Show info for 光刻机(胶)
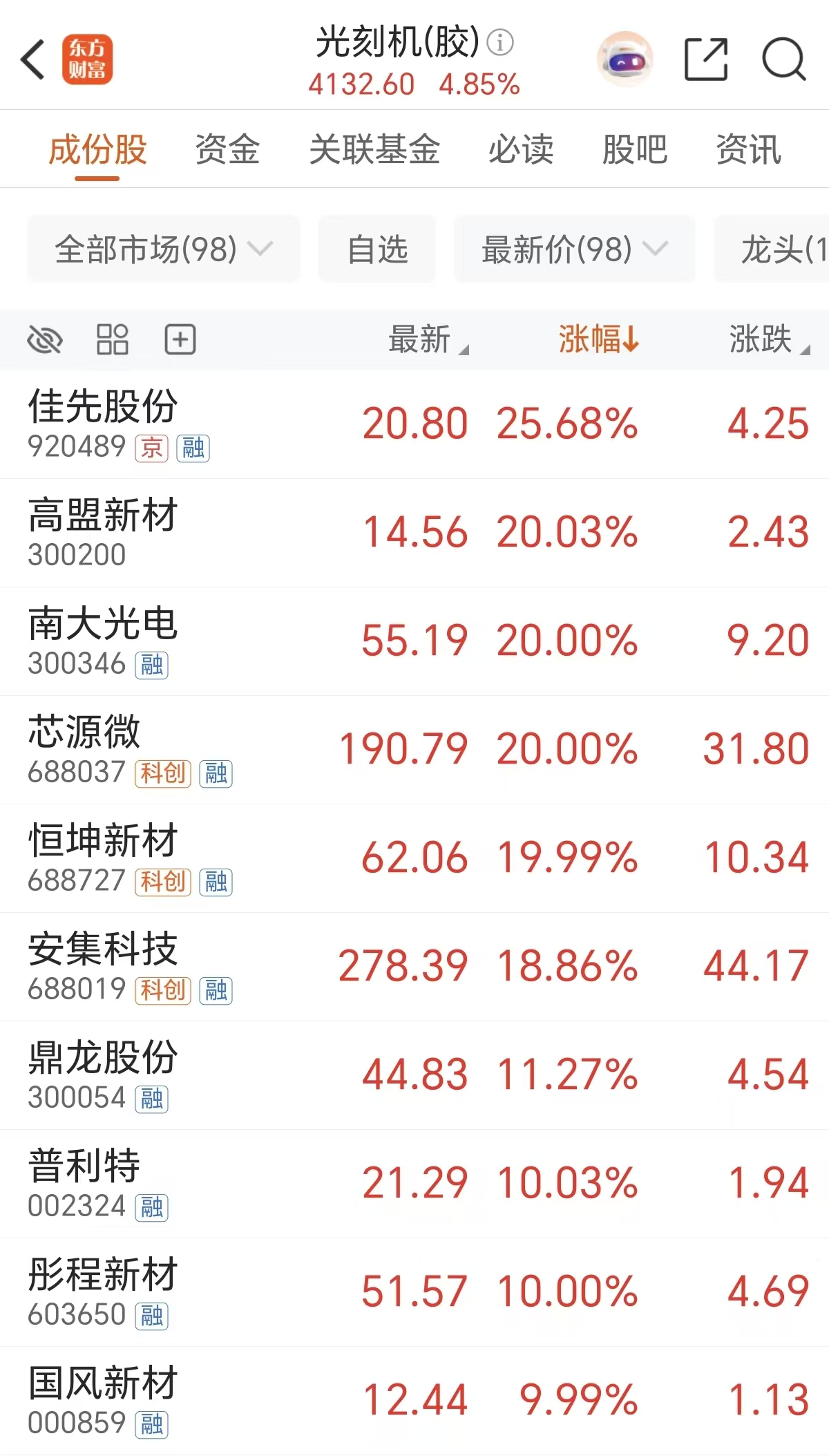The image size is (829, 1456). 500,43
